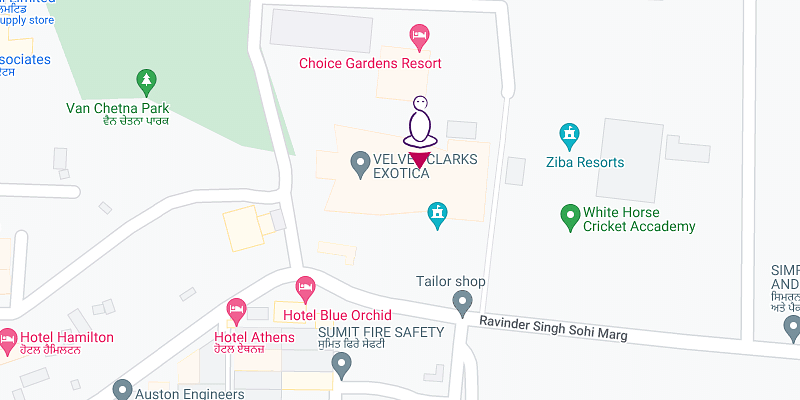This screenshot has height=400, width=800.
Task: Select White Horse Cricket Accademy pin
Action: (570, 214)
